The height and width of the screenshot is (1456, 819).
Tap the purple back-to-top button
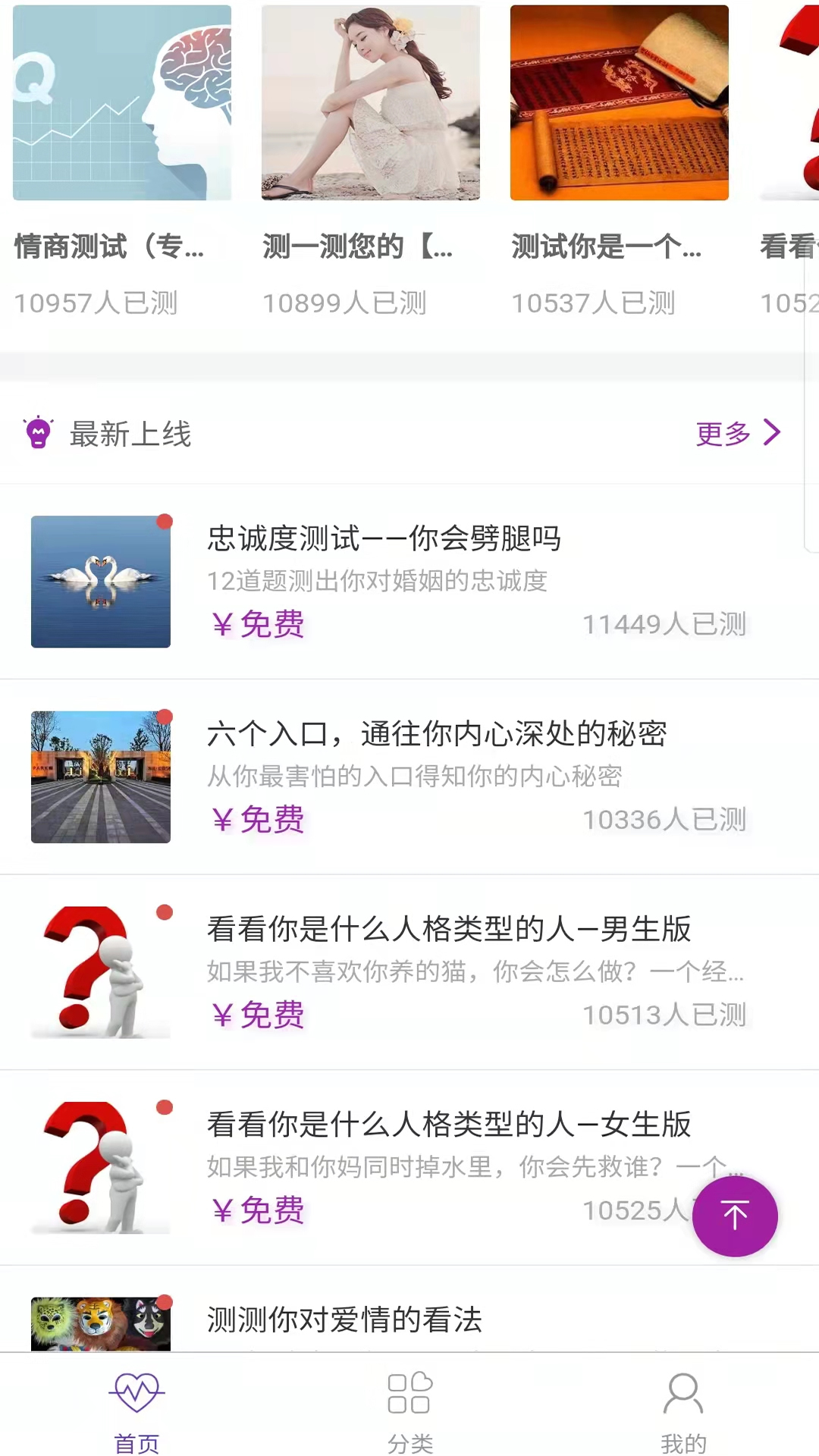(735, 1216)
